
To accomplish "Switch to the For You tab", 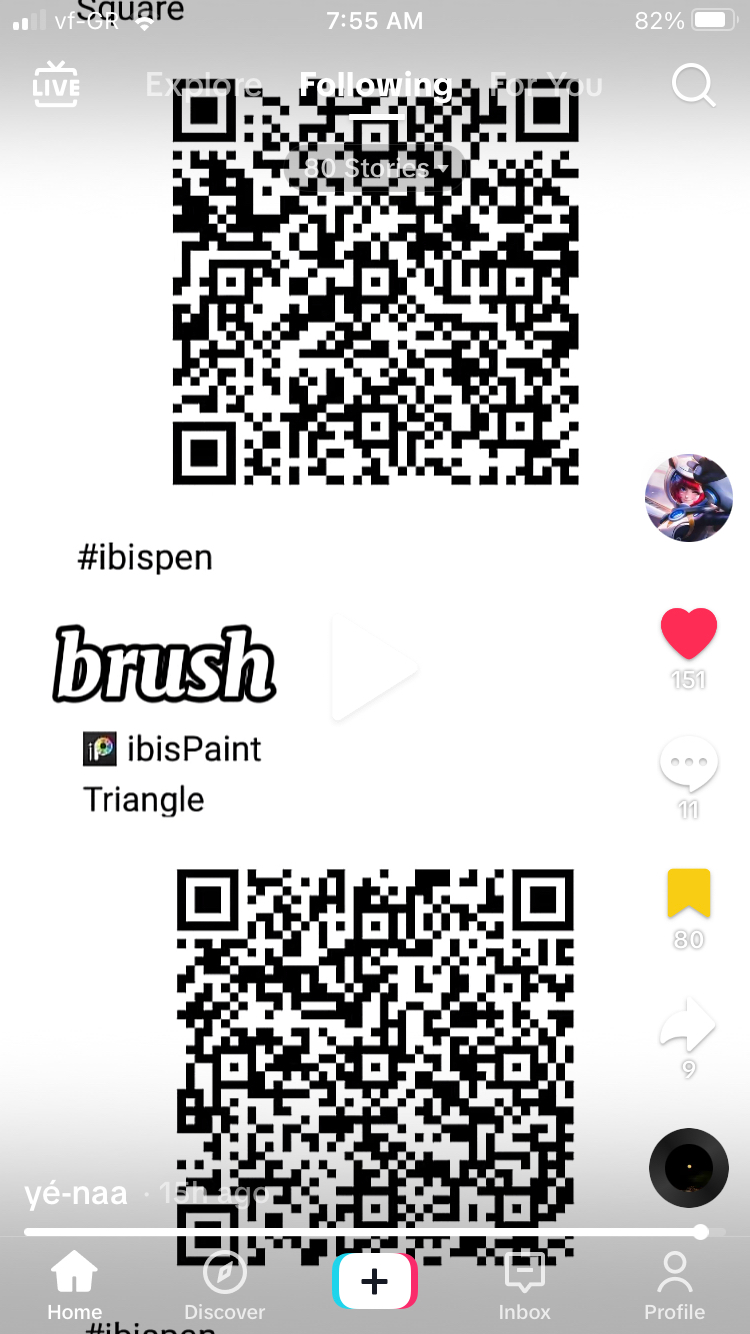I will [x=546, y=86].
